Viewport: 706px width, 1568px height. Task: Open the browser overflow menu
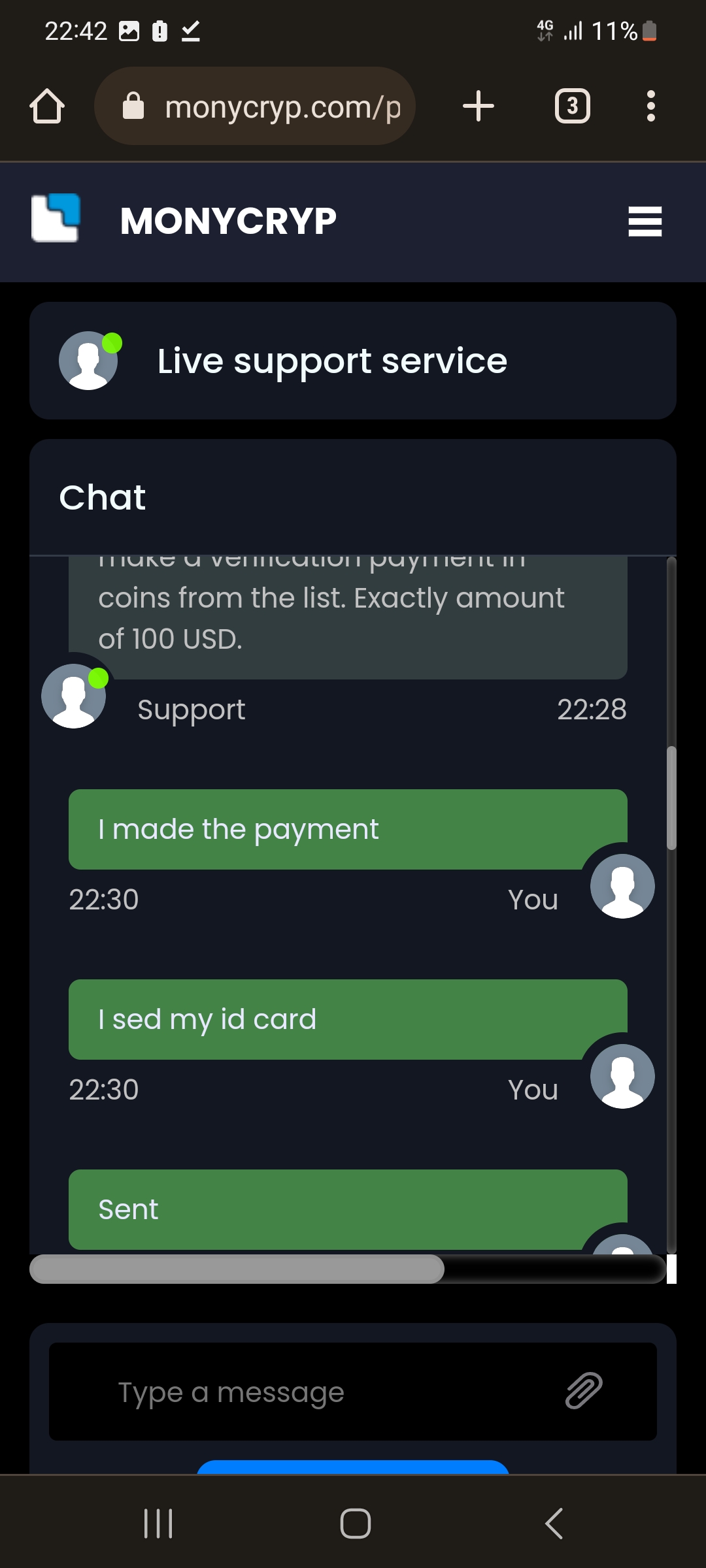(650, 106)
